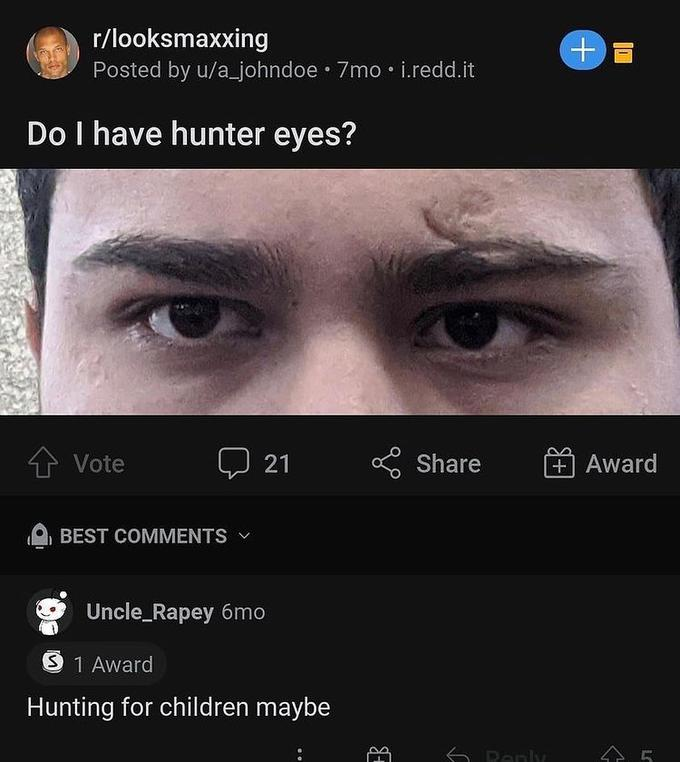Open the post image in full view

(340, 291)
